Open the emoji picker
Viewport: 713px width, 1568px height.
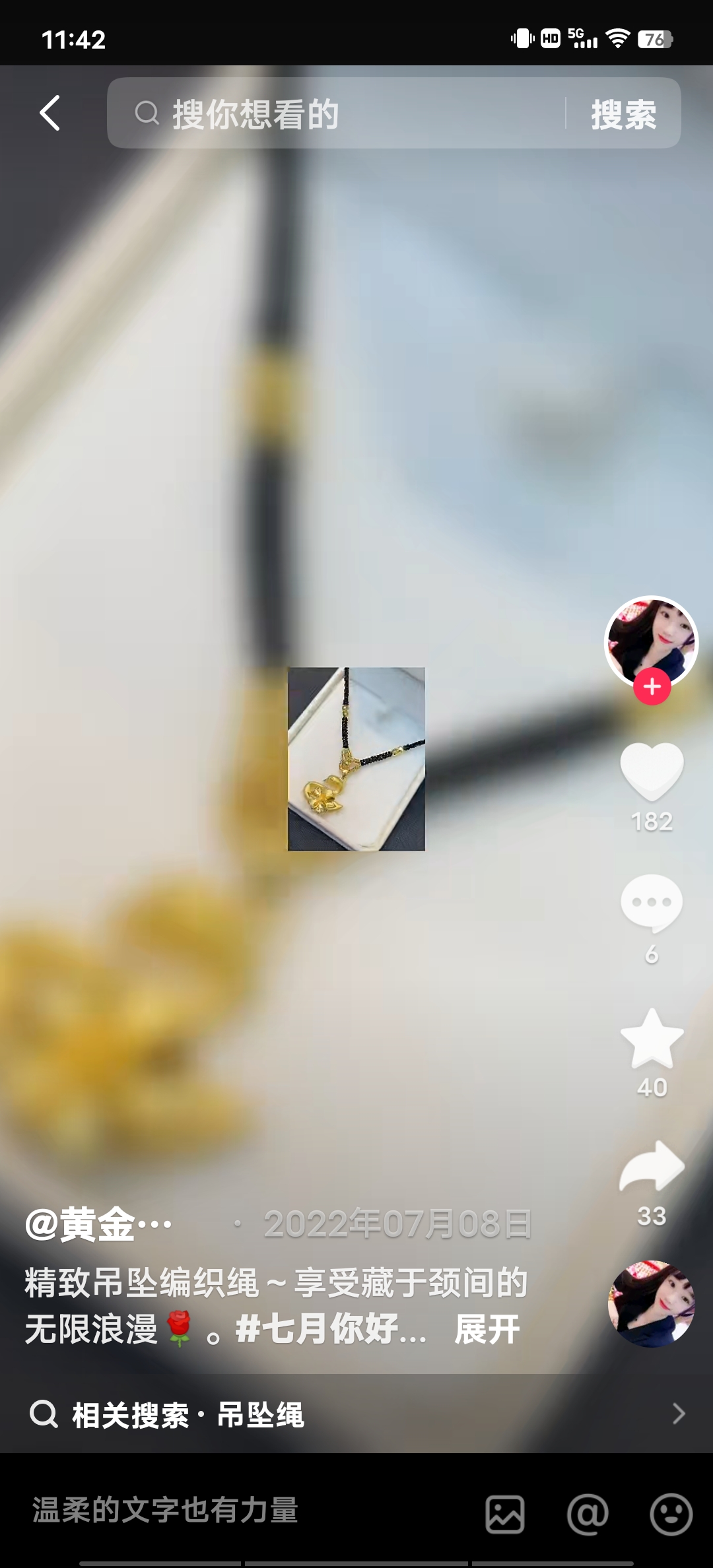tap(671, 1514)
